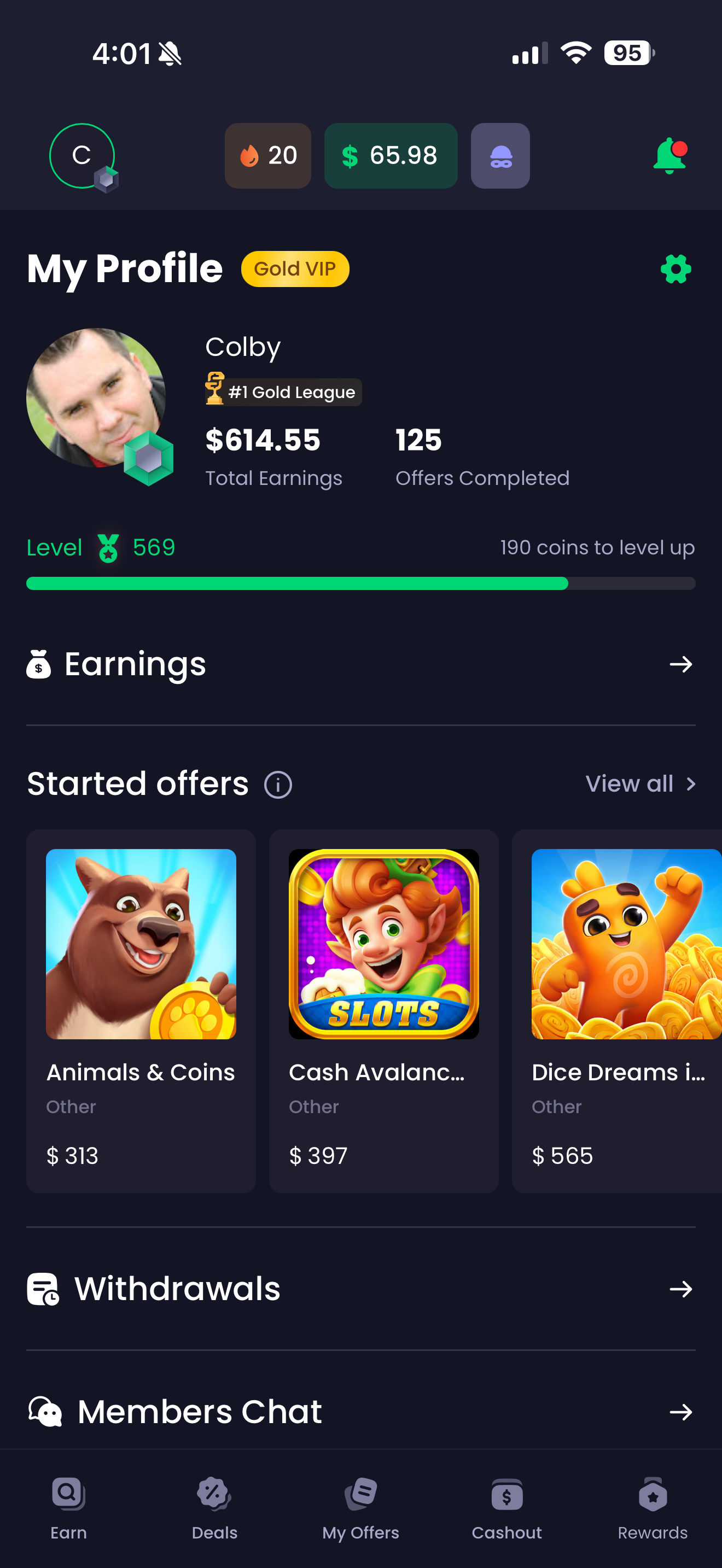This screenshot has width=722, height=1568.
Task: Open the 20 streak flame counter
Action: tap(268, 156)
